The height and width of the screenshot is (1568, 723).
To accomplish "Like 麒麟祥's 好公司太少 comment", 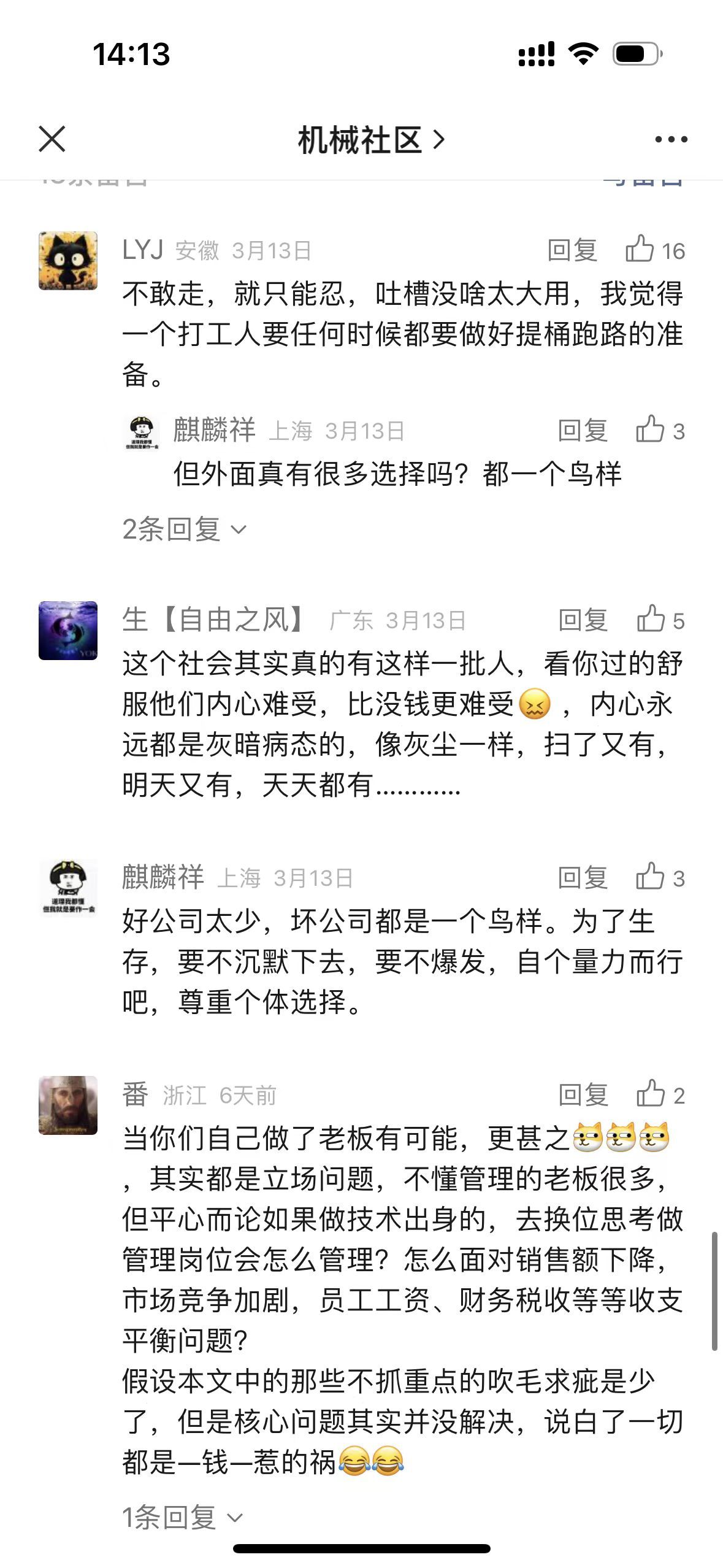I will point(660,878).
